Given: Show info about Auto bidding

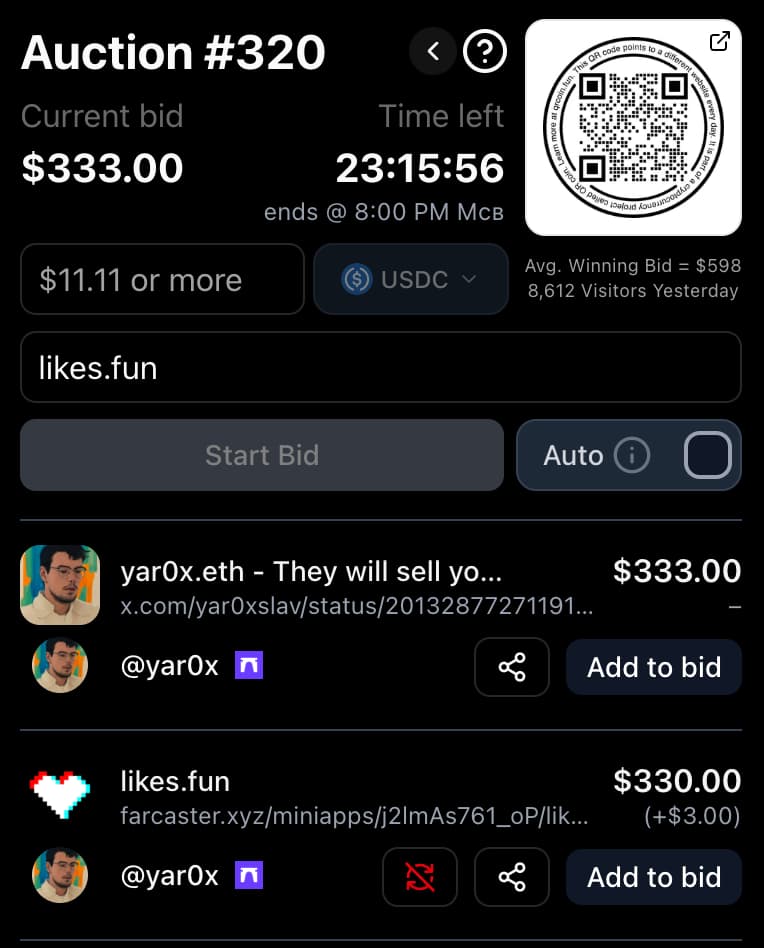Looking at the screenshot, I should (x=631, y=456).
